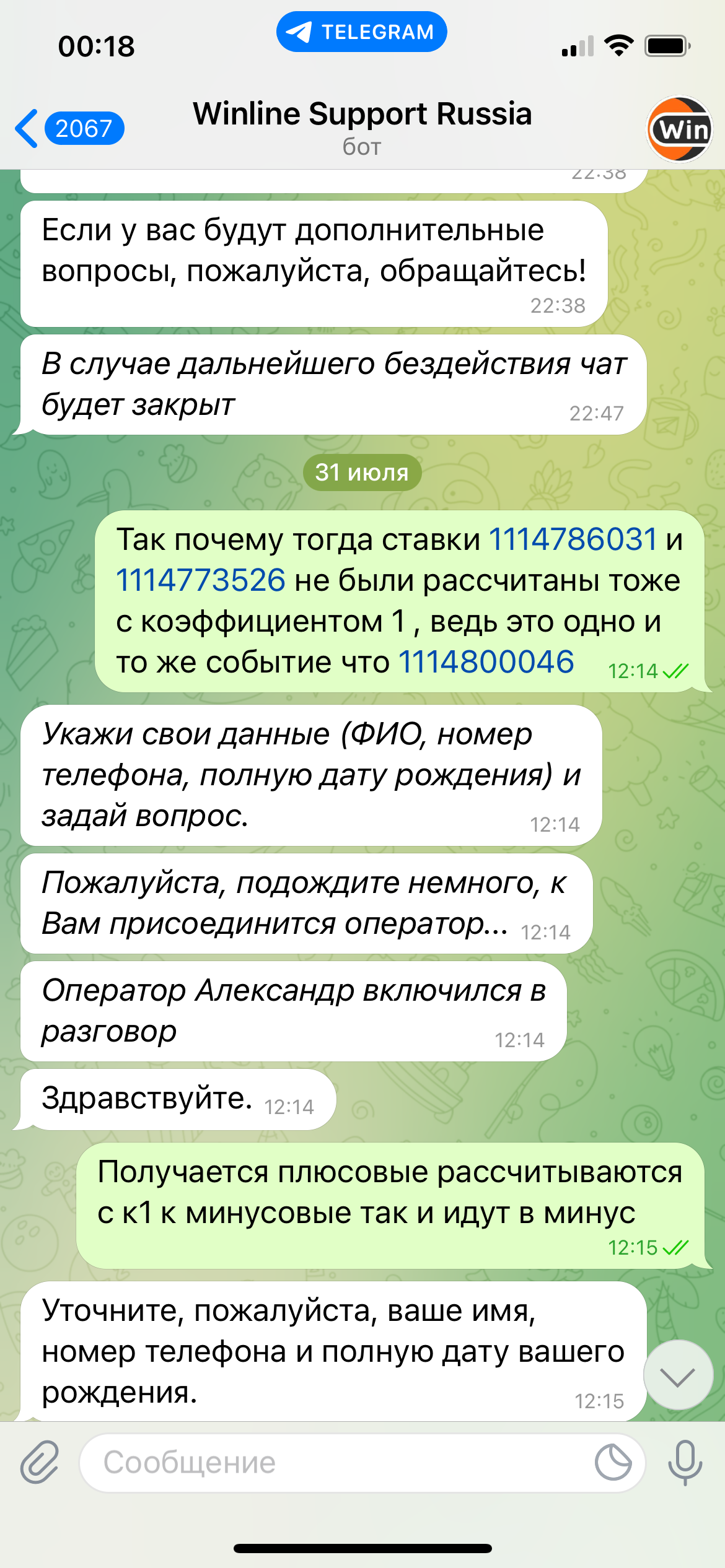Viewport: 725px width, 1568px height.
Task: Tap the 31 июля date chip
Action: coord(362,473)
